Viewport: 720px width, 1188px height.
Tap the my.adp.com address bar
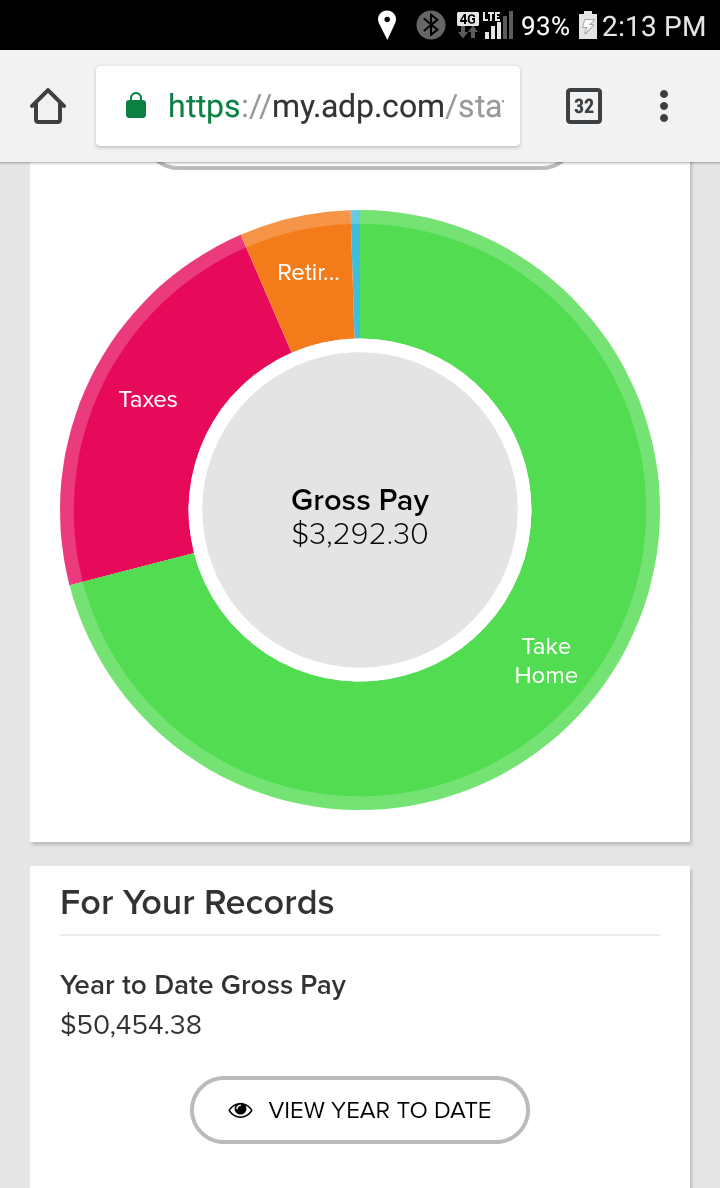[x=307, y=106]
